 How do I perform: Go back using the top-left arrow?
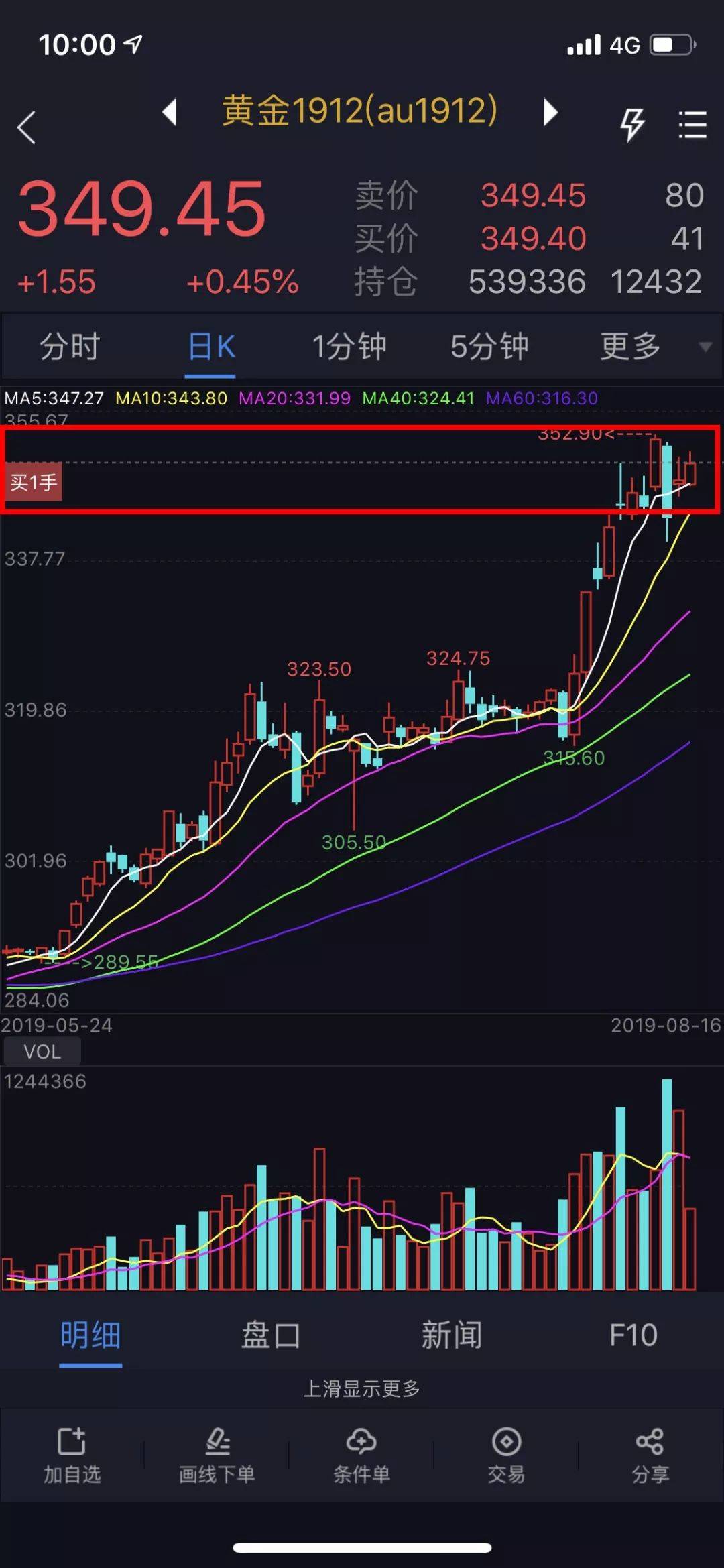click(27, 127)
